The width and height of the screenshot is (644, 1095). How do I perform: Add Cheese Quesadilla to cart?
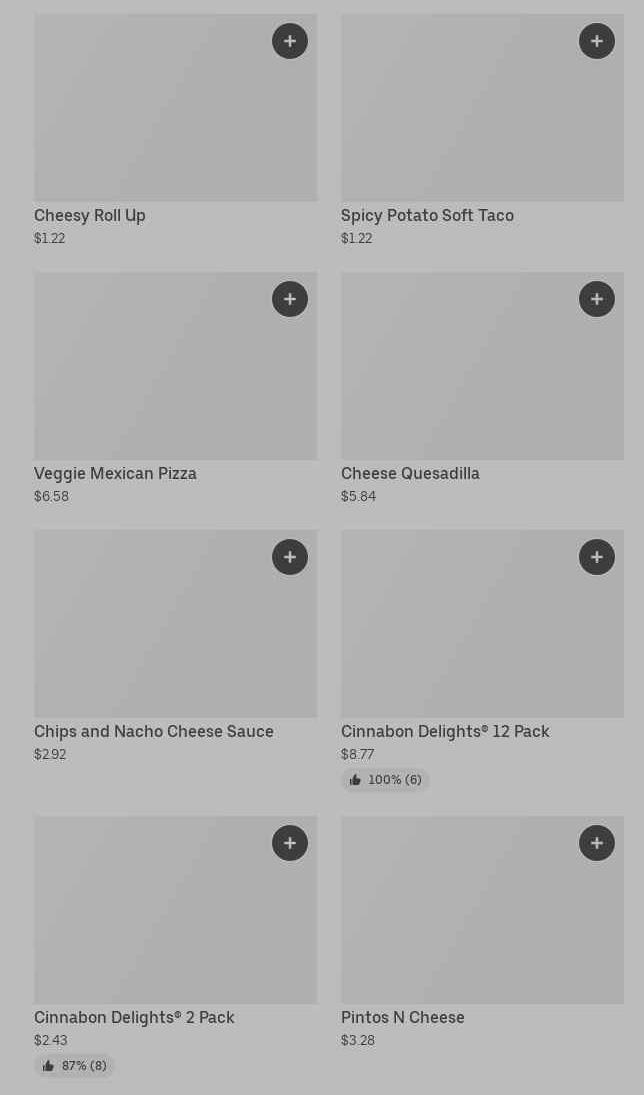coord(597,299)
